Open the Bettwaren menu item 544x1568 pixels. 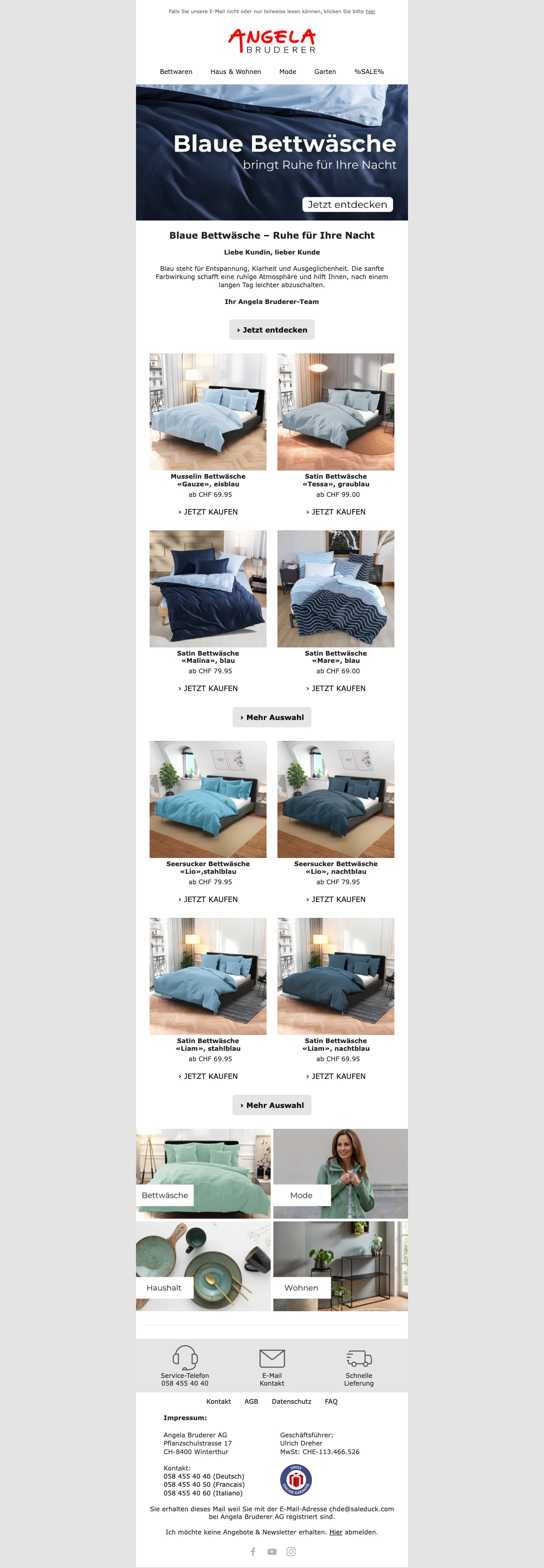coord(176,72)
